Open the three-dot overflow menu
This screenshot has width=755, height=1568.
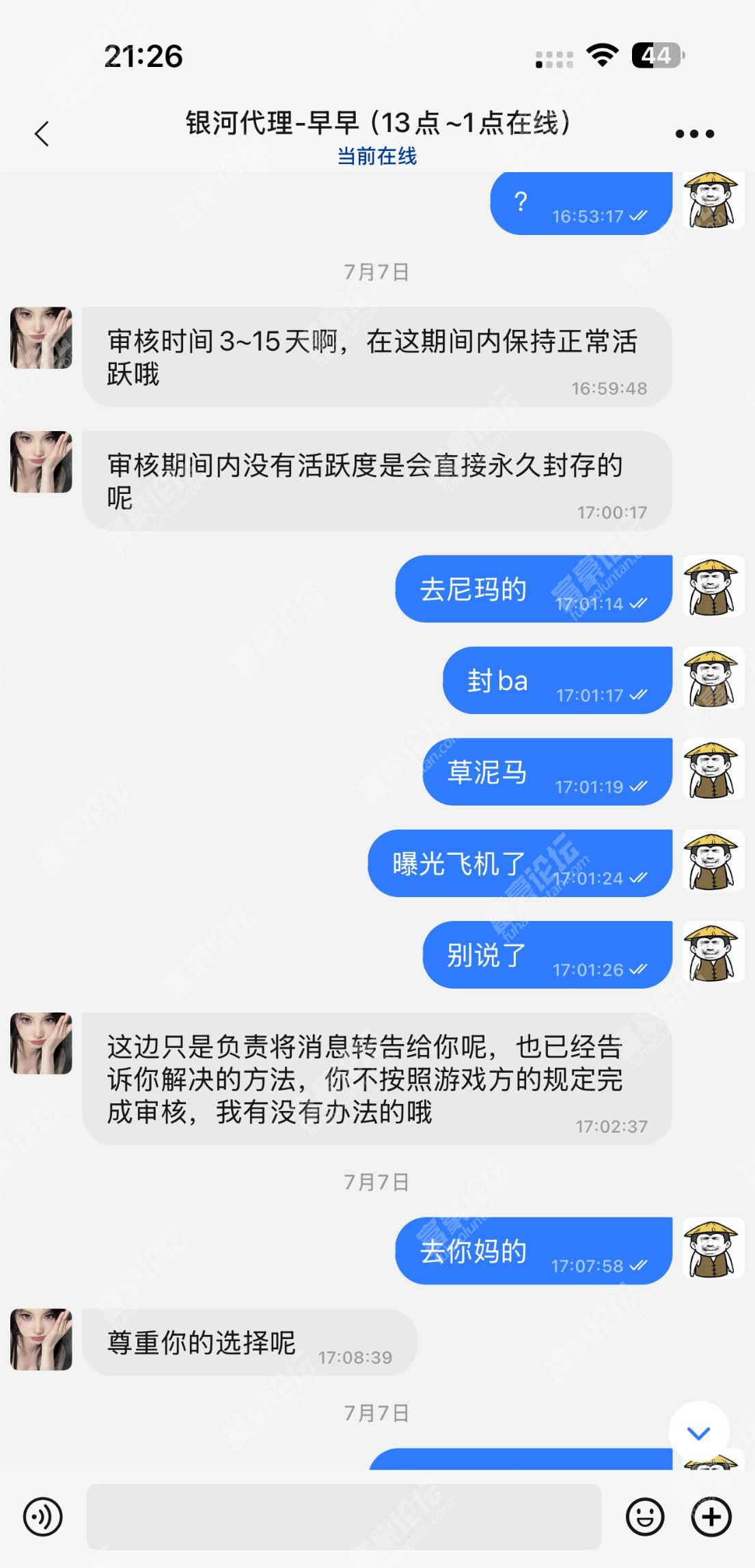694,134
